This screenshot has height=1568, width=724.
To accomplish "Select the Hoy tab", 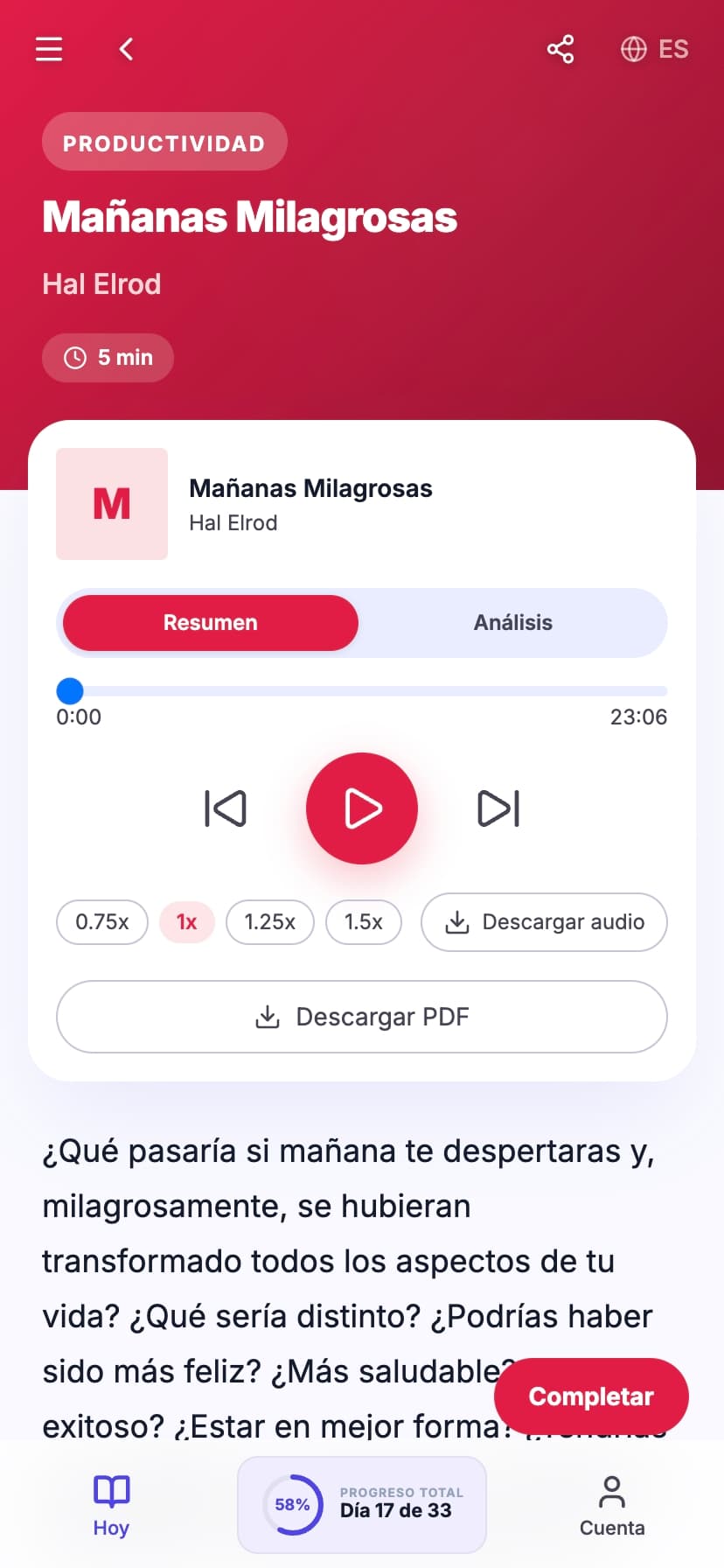I will pyautogui.click(x=111, y=1503).
